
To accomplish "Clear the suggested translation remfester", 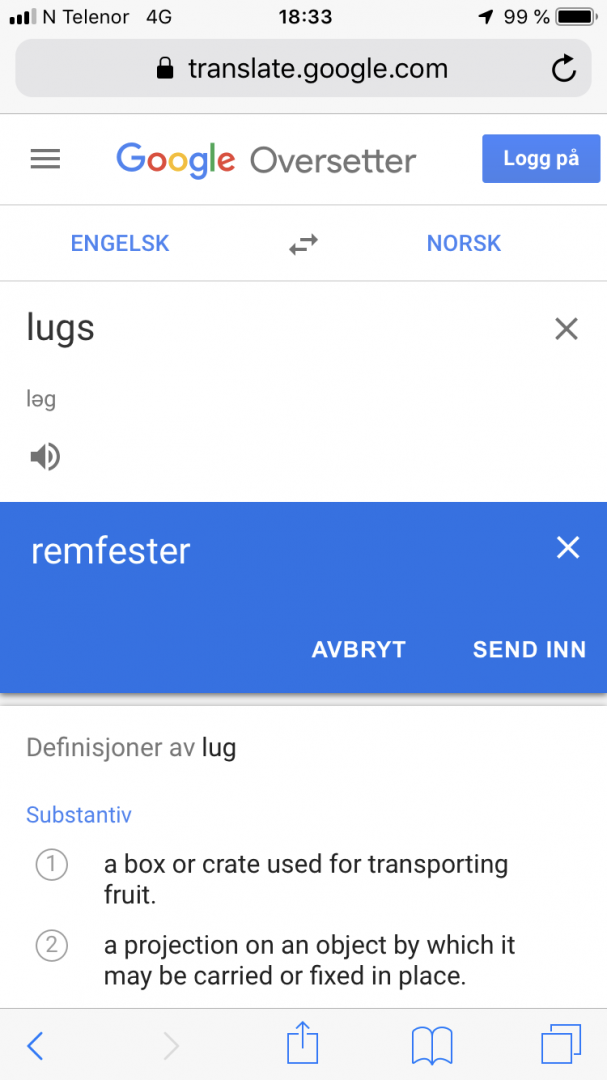I will [x=567, y=547].
